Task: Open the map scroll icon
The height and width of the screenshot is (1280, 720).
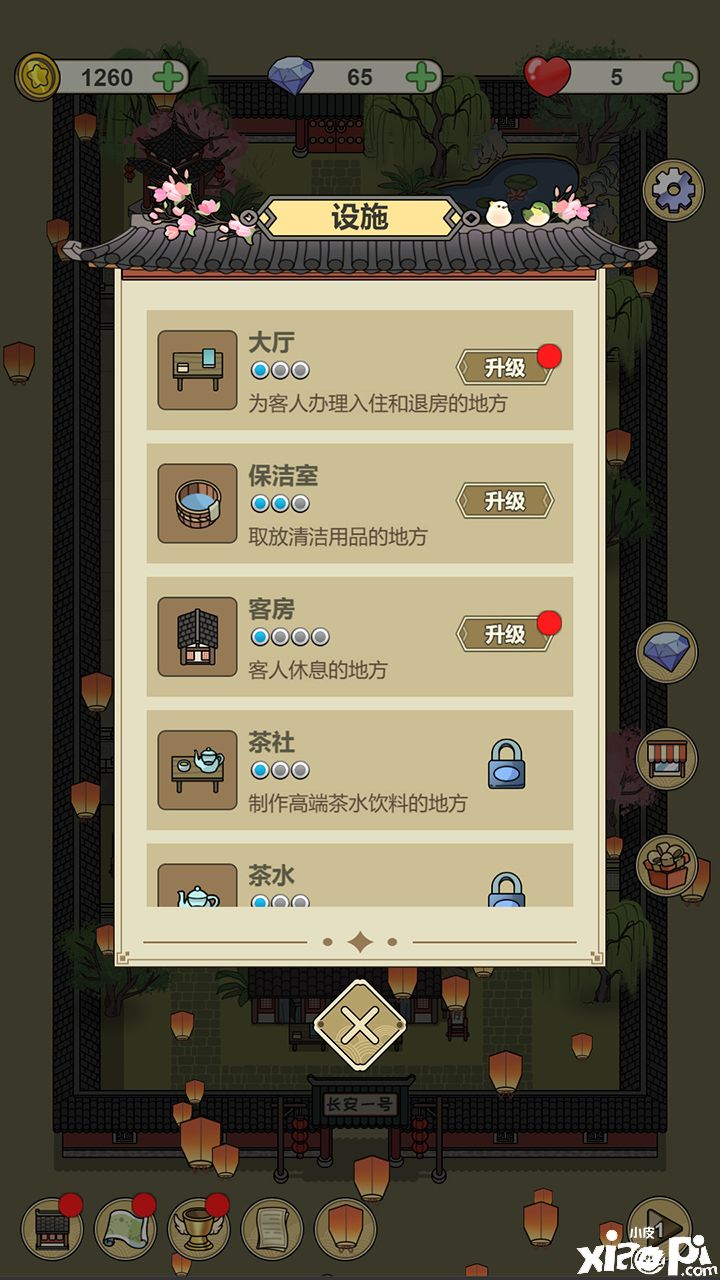Action: [x=125, y=1228]
